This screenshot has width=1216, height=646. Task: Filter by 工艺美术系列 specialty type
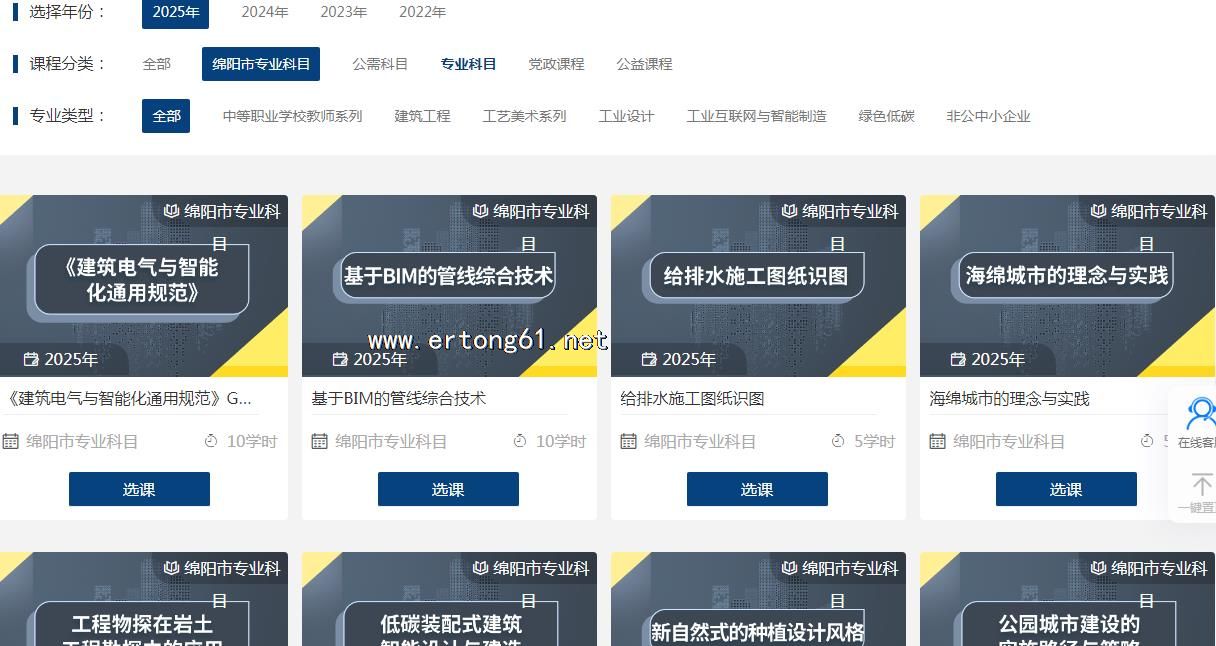pyautogui.click(x=524, y=116)
